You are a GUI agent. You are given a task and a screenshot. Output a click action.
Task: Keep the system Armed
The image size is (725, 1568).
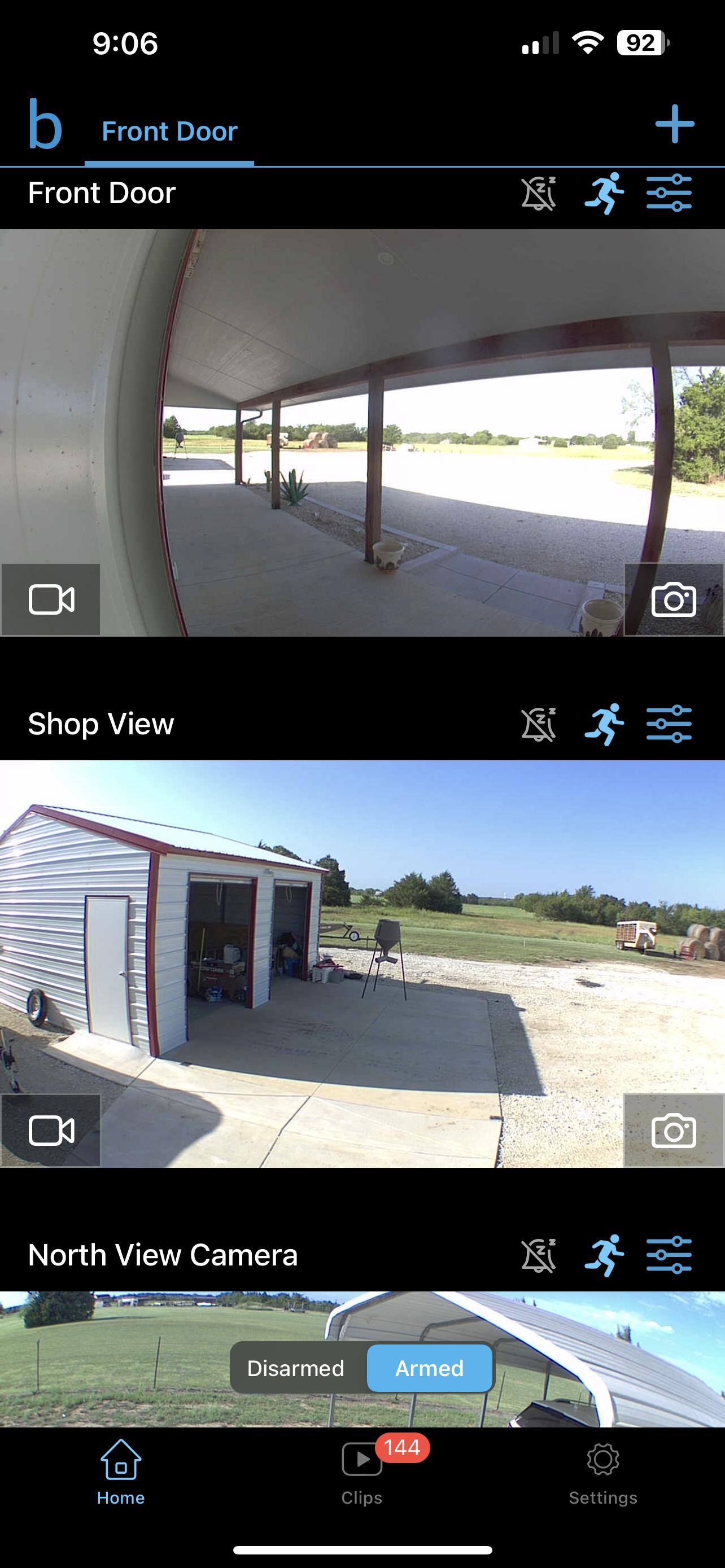(x=430, y=1368)
